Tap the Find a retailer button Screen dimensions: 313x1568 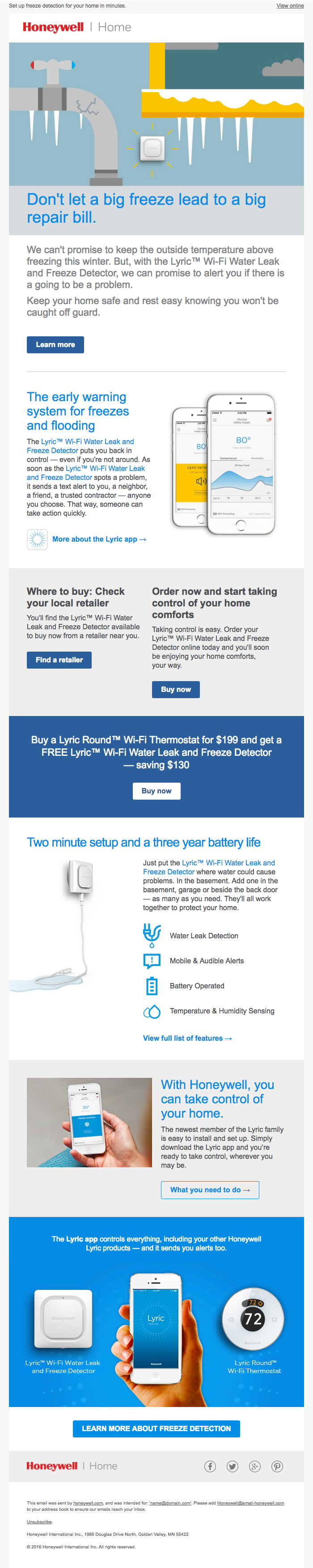pyautogui.click(x=59, y=660)
